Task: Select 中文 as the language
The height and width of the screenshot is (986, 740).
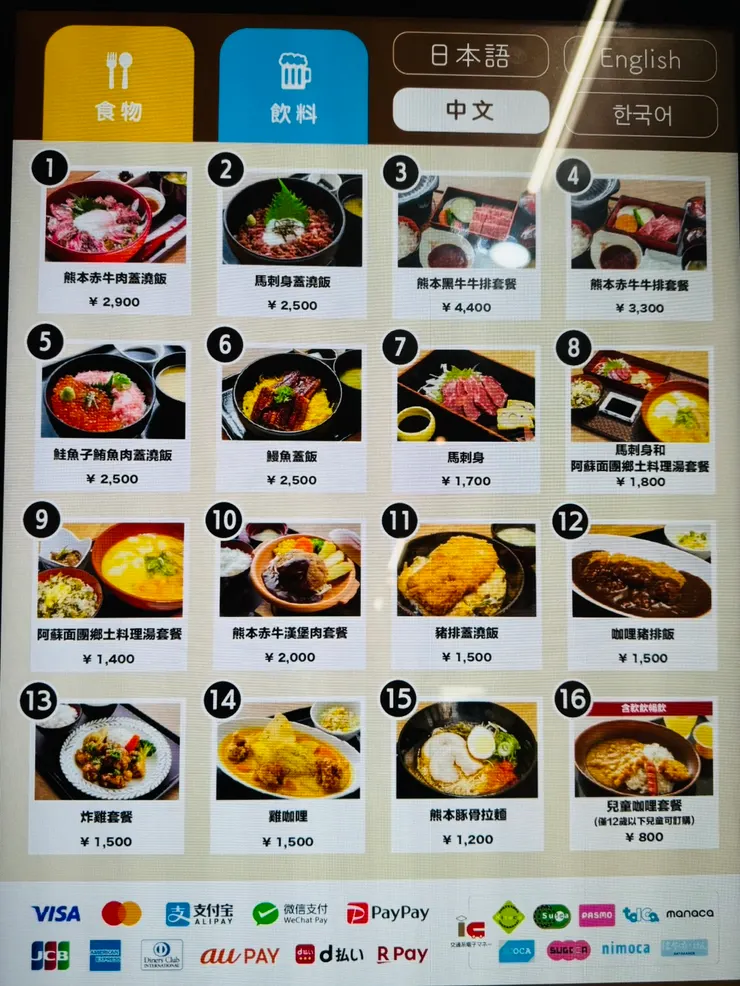Action: click(470, 111)
